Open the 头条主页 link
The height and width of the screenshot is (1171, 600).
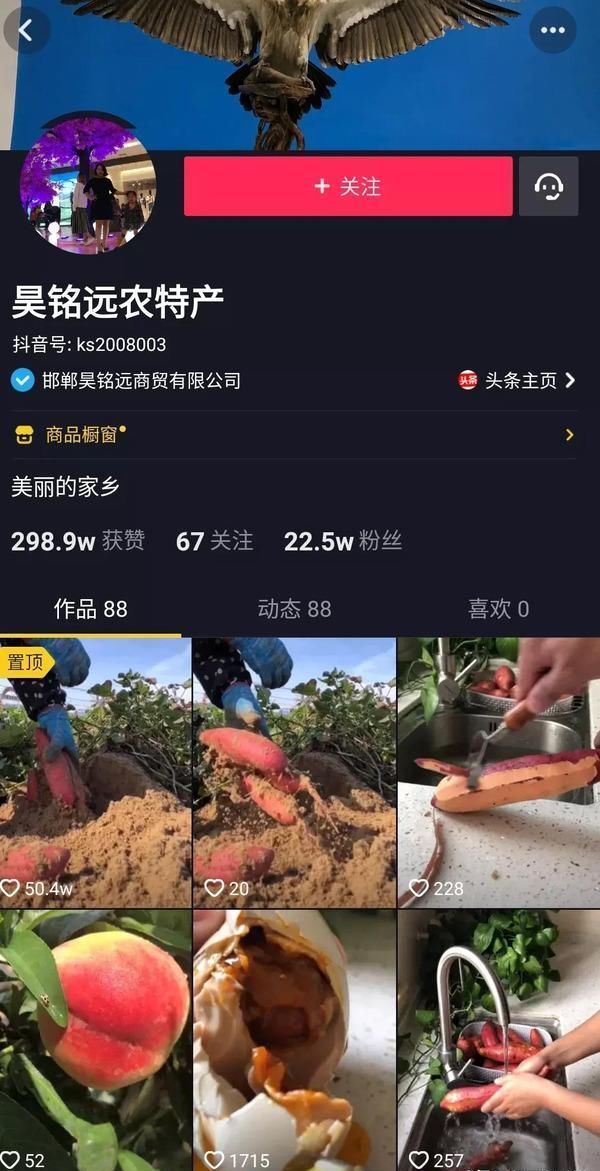point(518,380)
